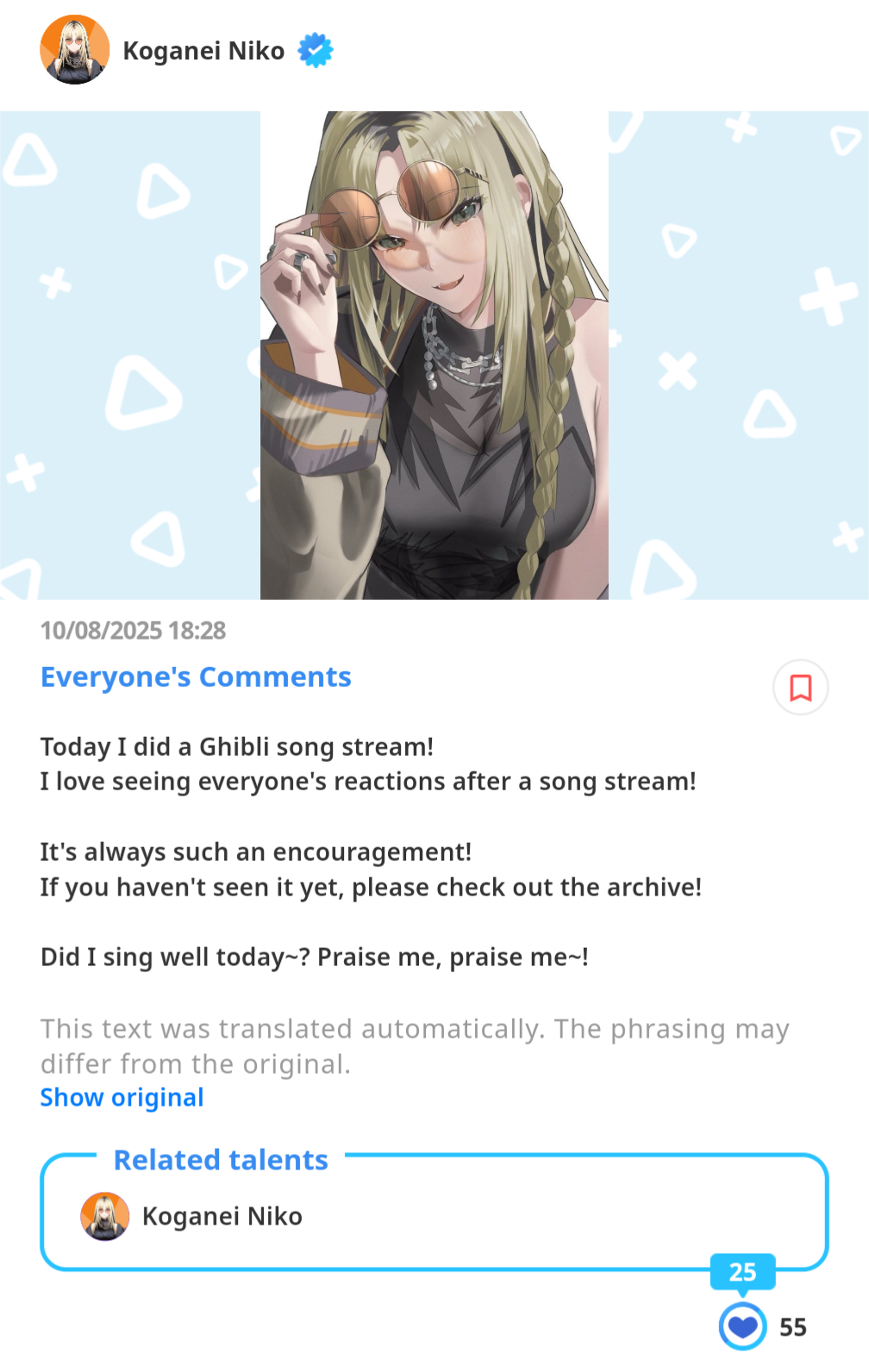869x1372 pixels.
Task: Show original untranslated text
Action: point(122,1097)
